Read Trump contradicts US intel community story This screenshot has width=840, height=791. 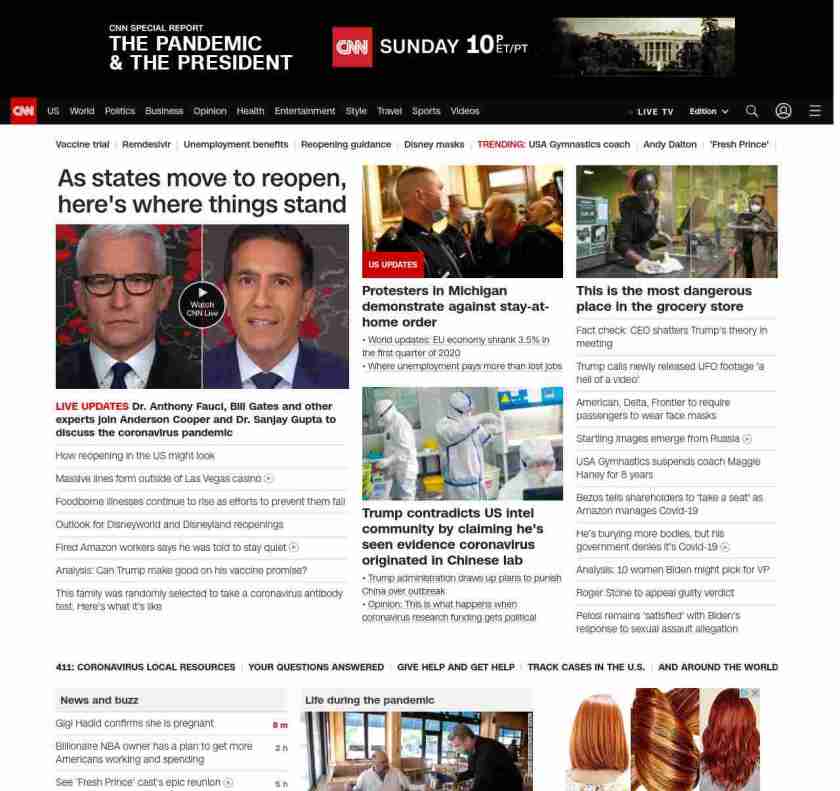point(452,536)
